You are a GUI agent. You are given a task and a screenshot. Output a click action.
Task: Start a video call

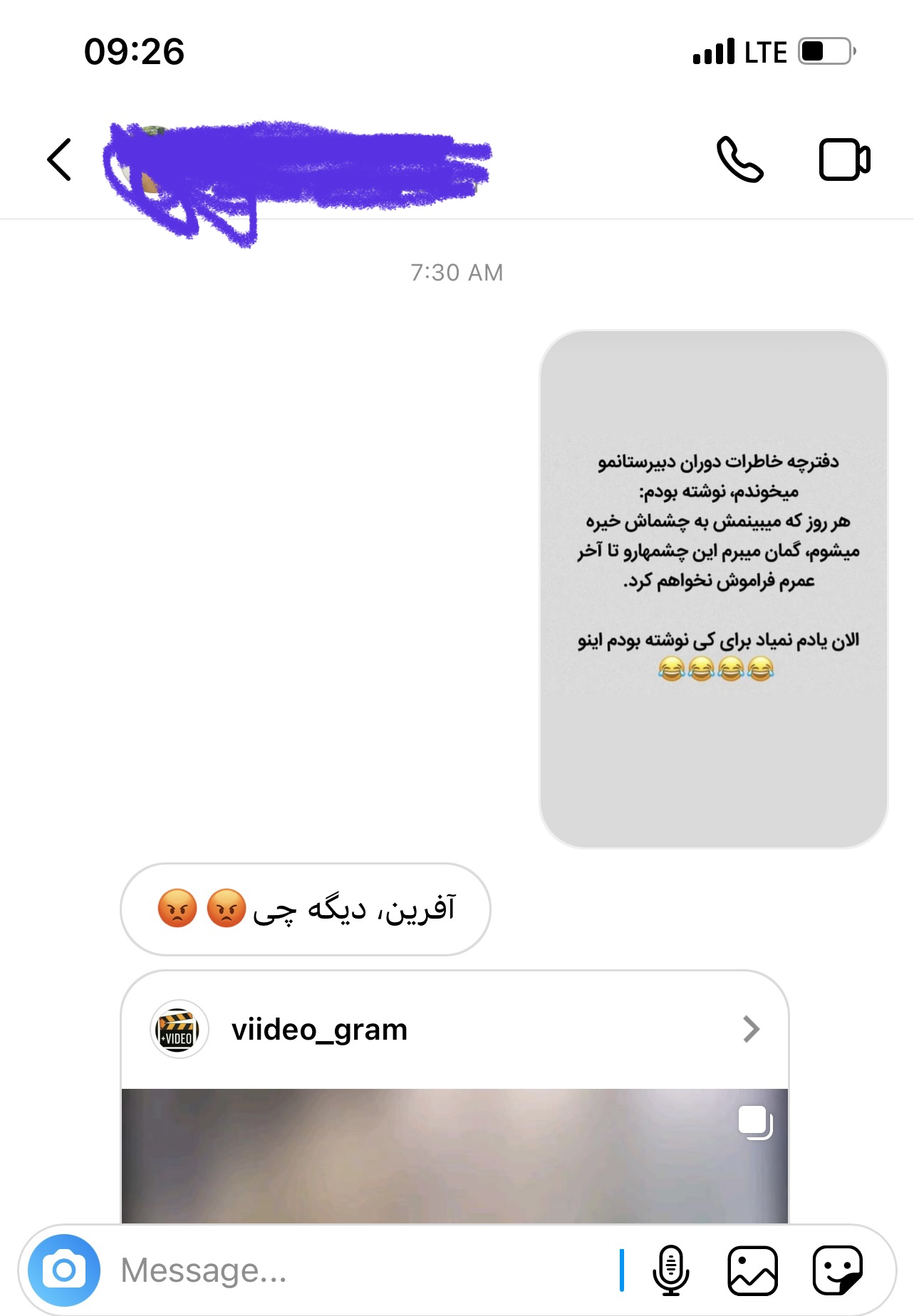(844, 160)
